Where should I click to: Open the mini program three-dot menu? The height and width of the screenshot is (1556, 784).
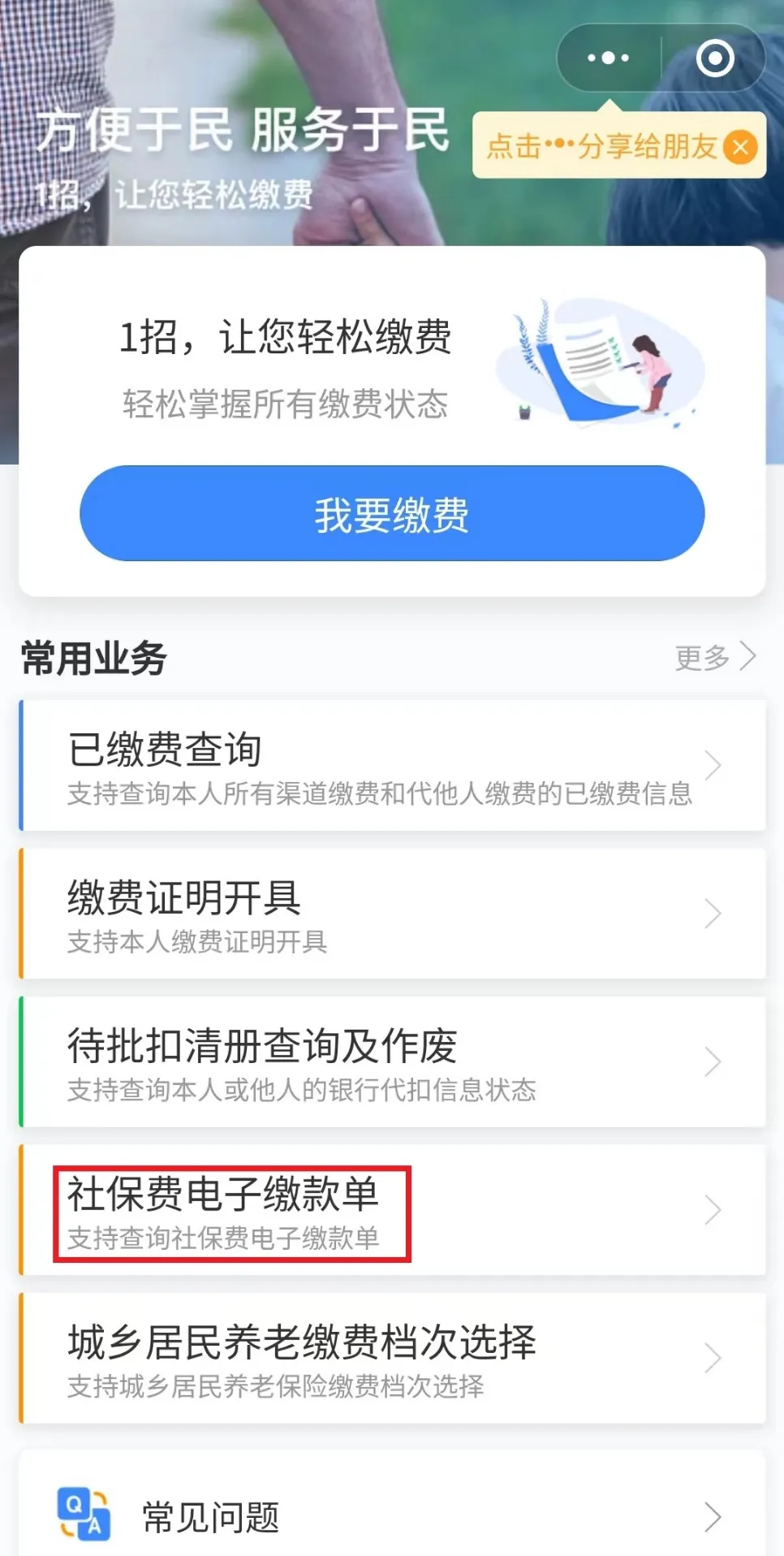(x=609, y=58)
